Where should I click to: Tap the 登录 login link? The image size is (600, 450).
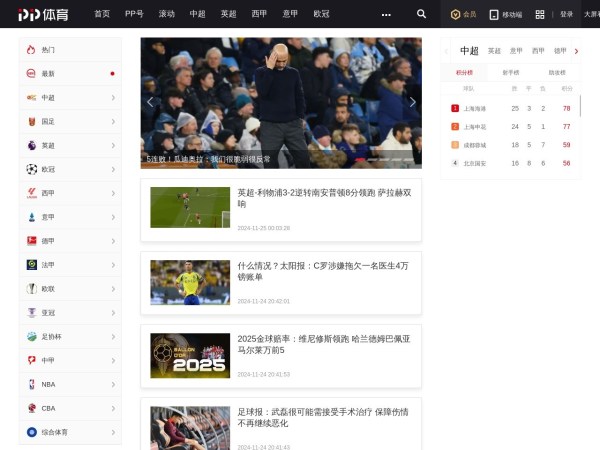[x=566, y=14]
